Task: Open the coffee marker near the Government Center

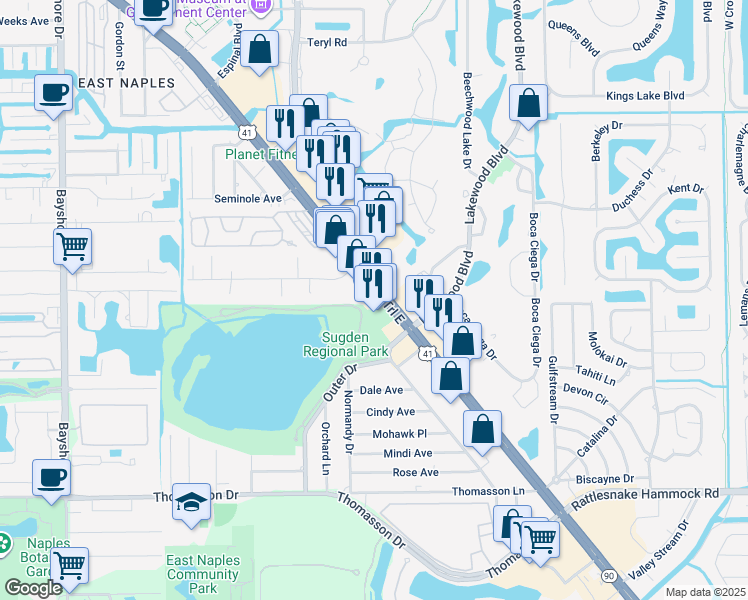Action: coord(154,10)
